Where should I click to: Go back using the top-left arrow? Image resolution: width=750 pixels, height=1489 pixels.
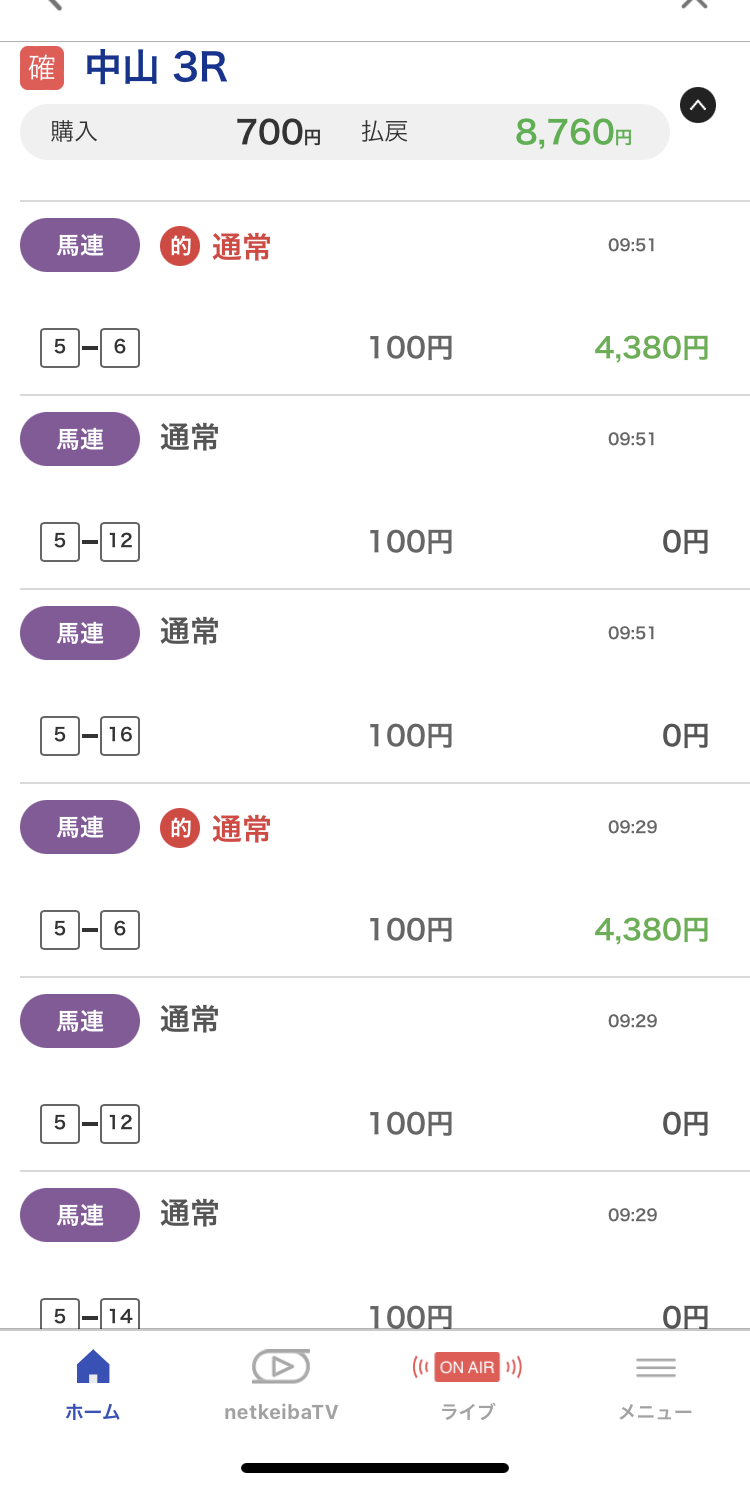coord(53,4)
